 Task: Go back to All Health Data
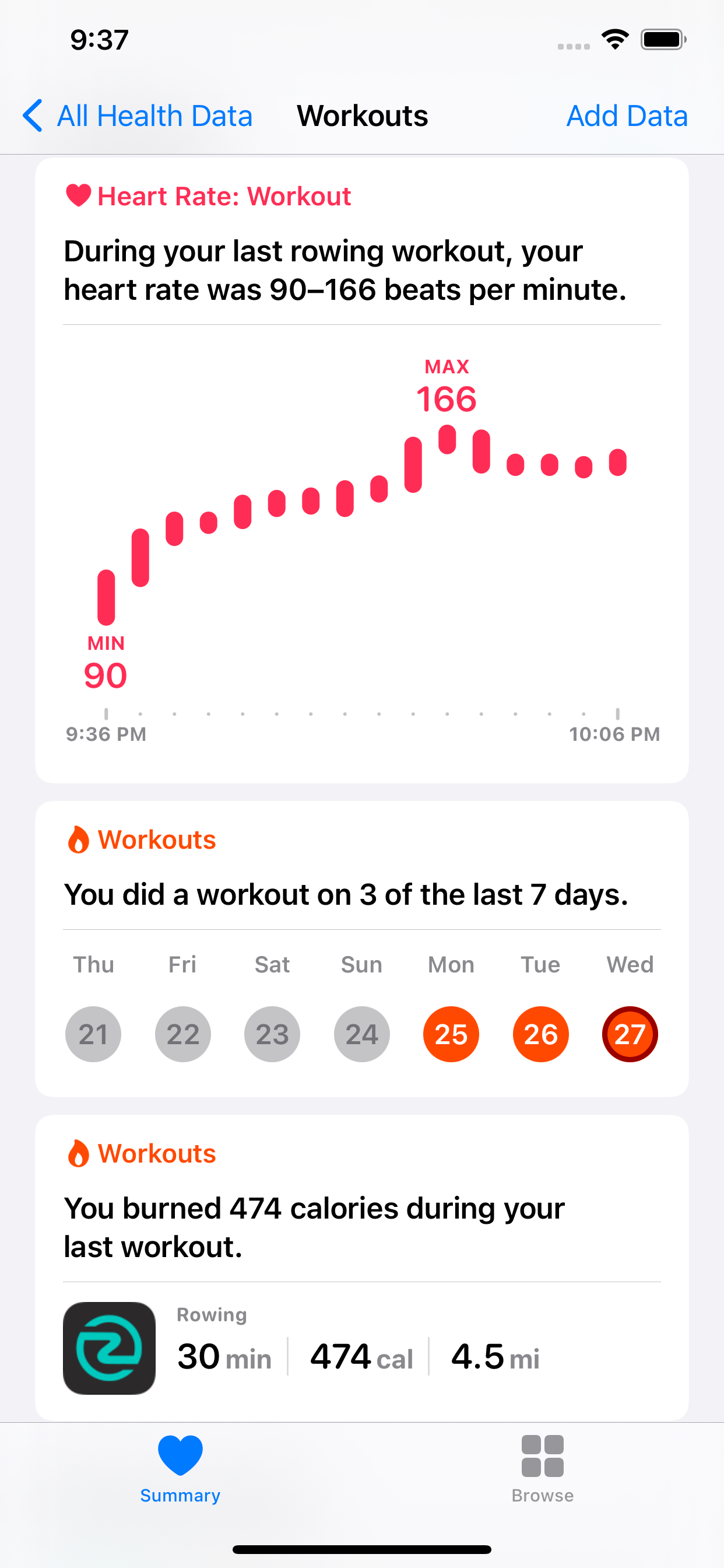point(139,116)
